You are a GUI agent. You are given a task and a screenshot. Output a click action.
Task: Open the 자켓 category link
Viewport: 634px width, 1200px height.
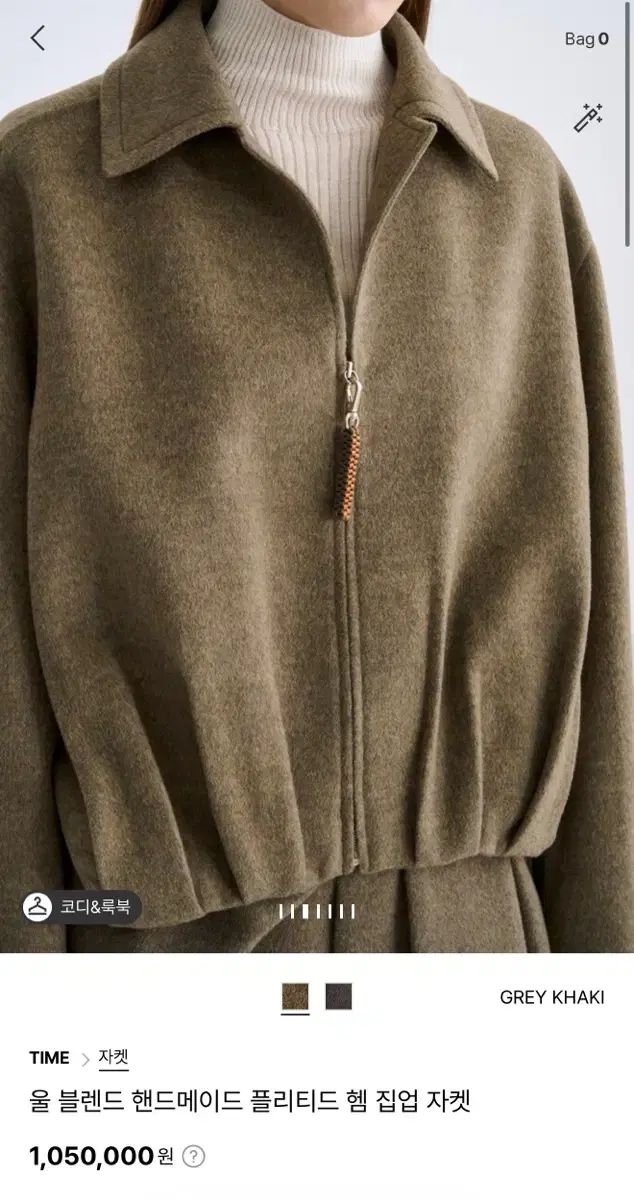click(113, 1058)
